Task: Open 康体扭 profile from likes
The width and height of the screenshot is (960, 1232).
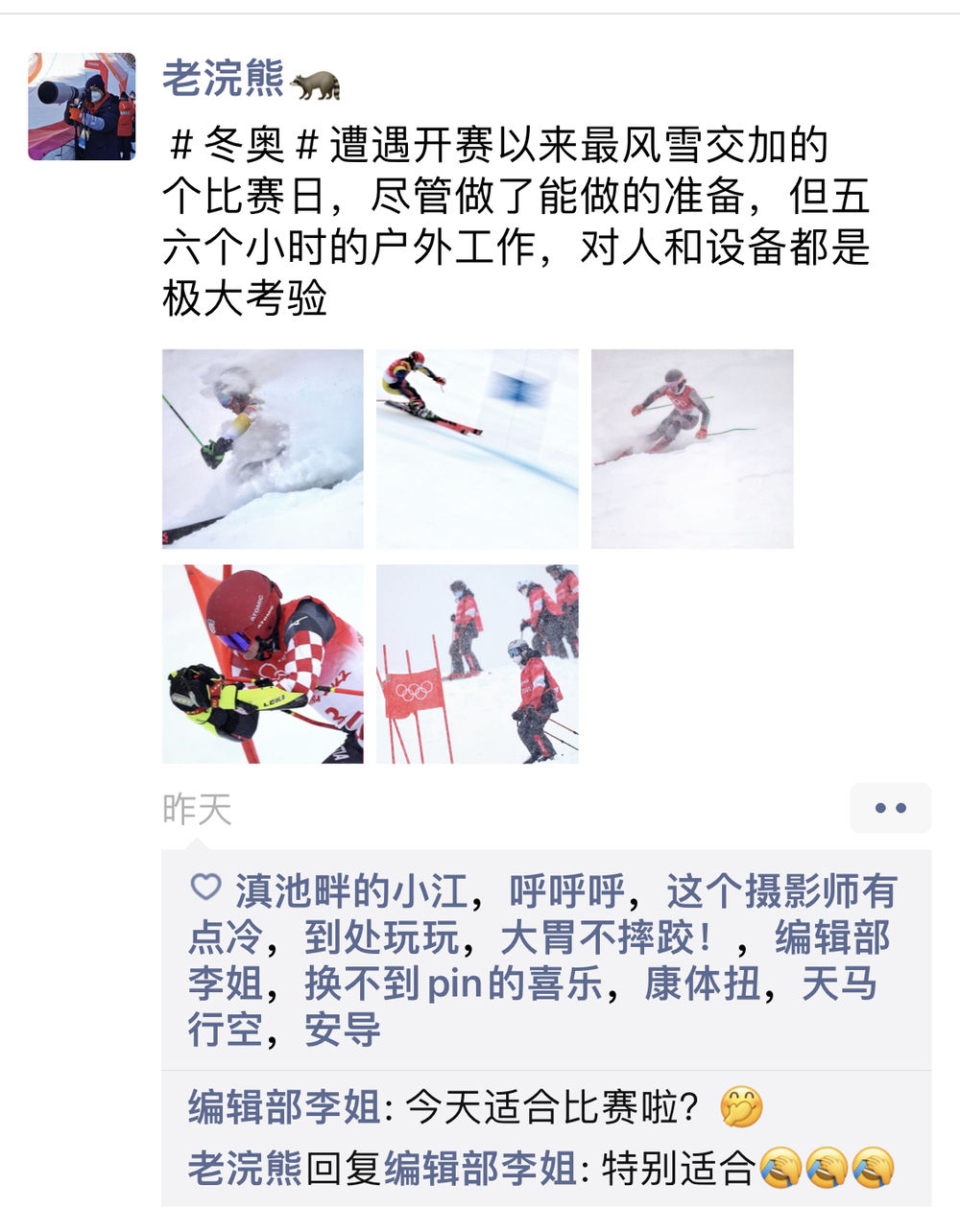Action: point(702,983)
